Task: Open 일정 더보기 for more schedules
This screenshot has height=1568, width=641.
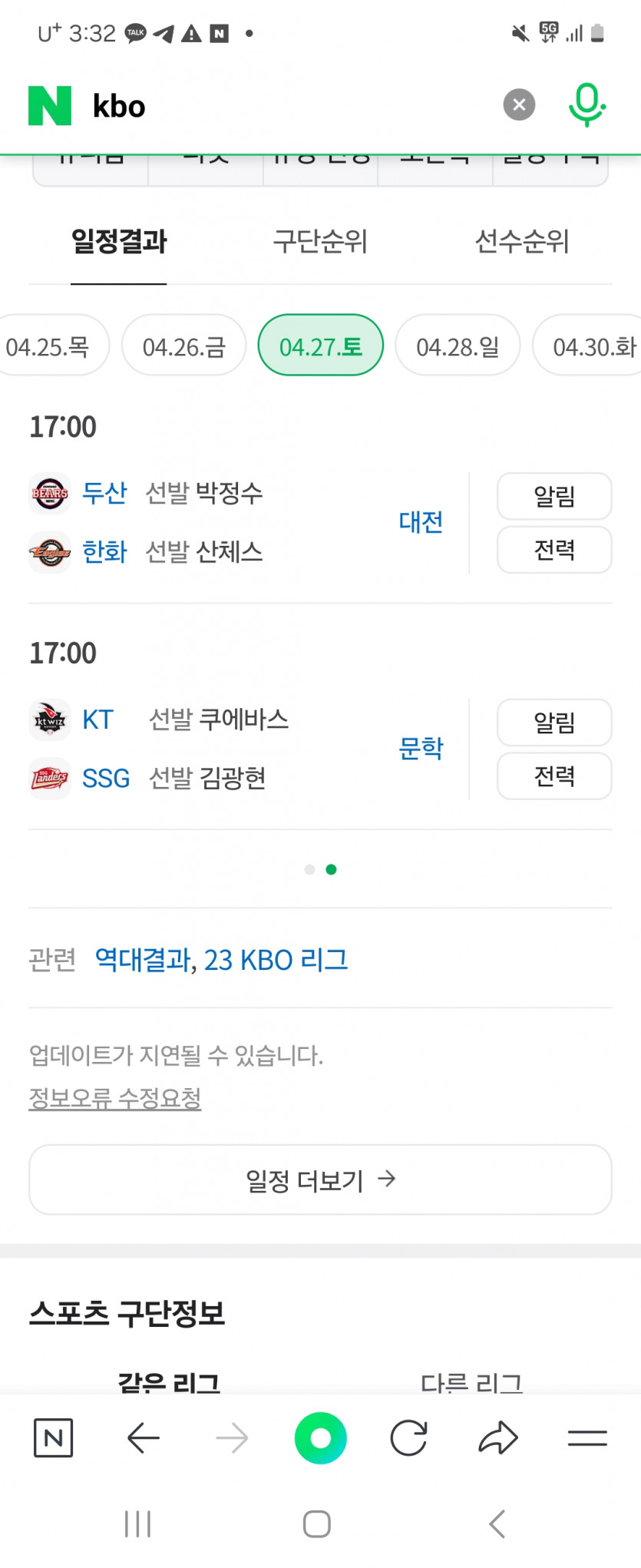Action: tap(320, 1179)
